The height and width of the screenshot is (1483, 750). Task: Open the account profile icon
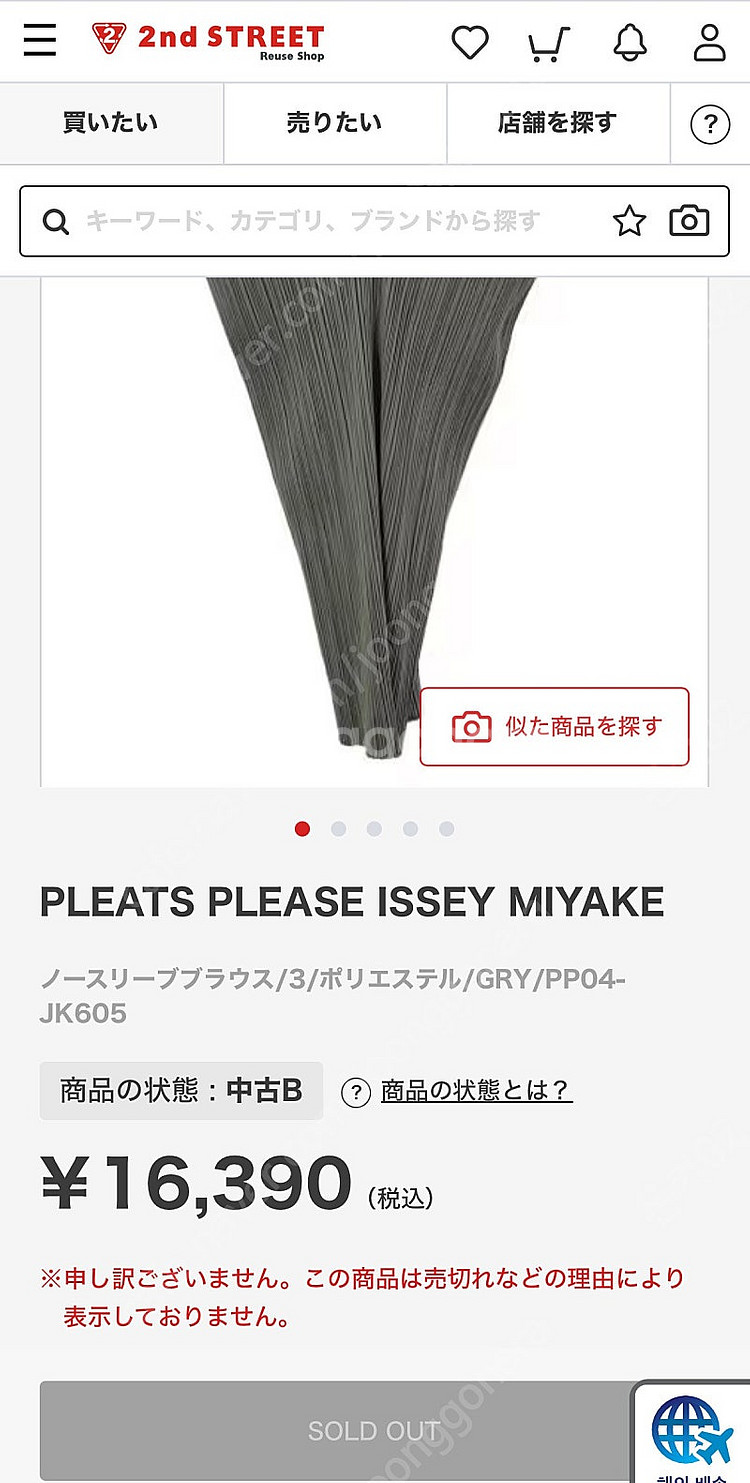(710, 42)
